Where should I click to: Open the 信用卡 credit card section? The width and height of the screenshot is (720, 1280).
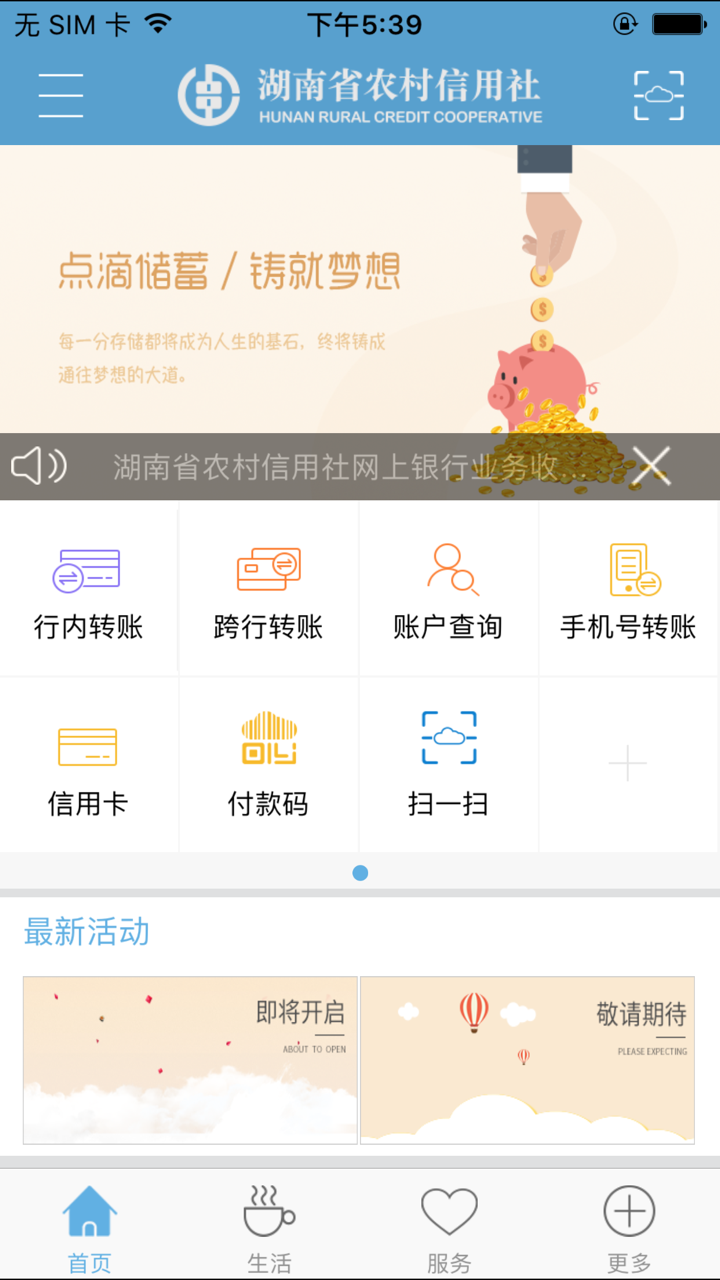pos(88,763)
